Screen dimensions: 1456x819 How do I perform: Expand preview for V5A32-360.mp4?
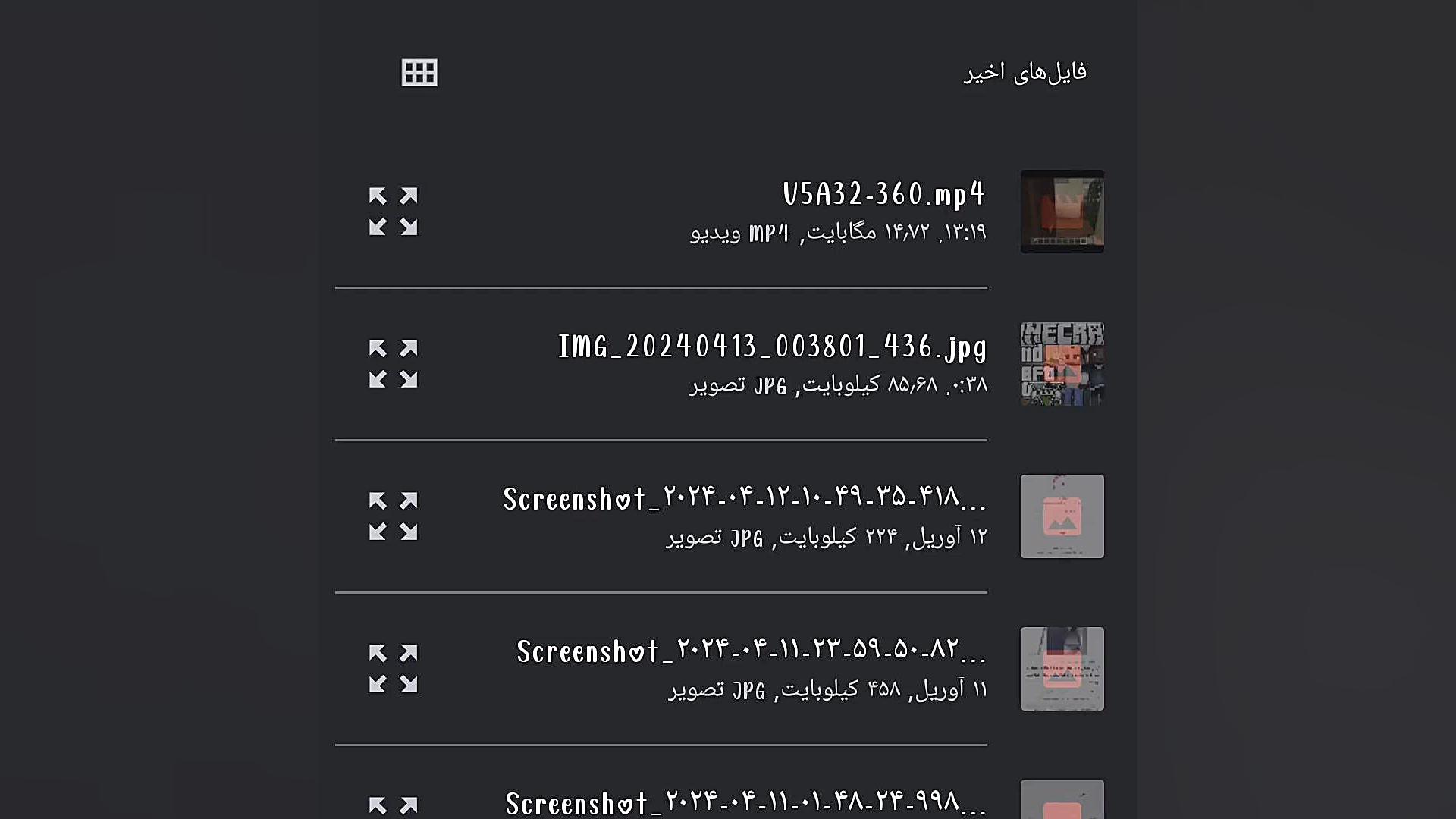(x=393, y=212)
